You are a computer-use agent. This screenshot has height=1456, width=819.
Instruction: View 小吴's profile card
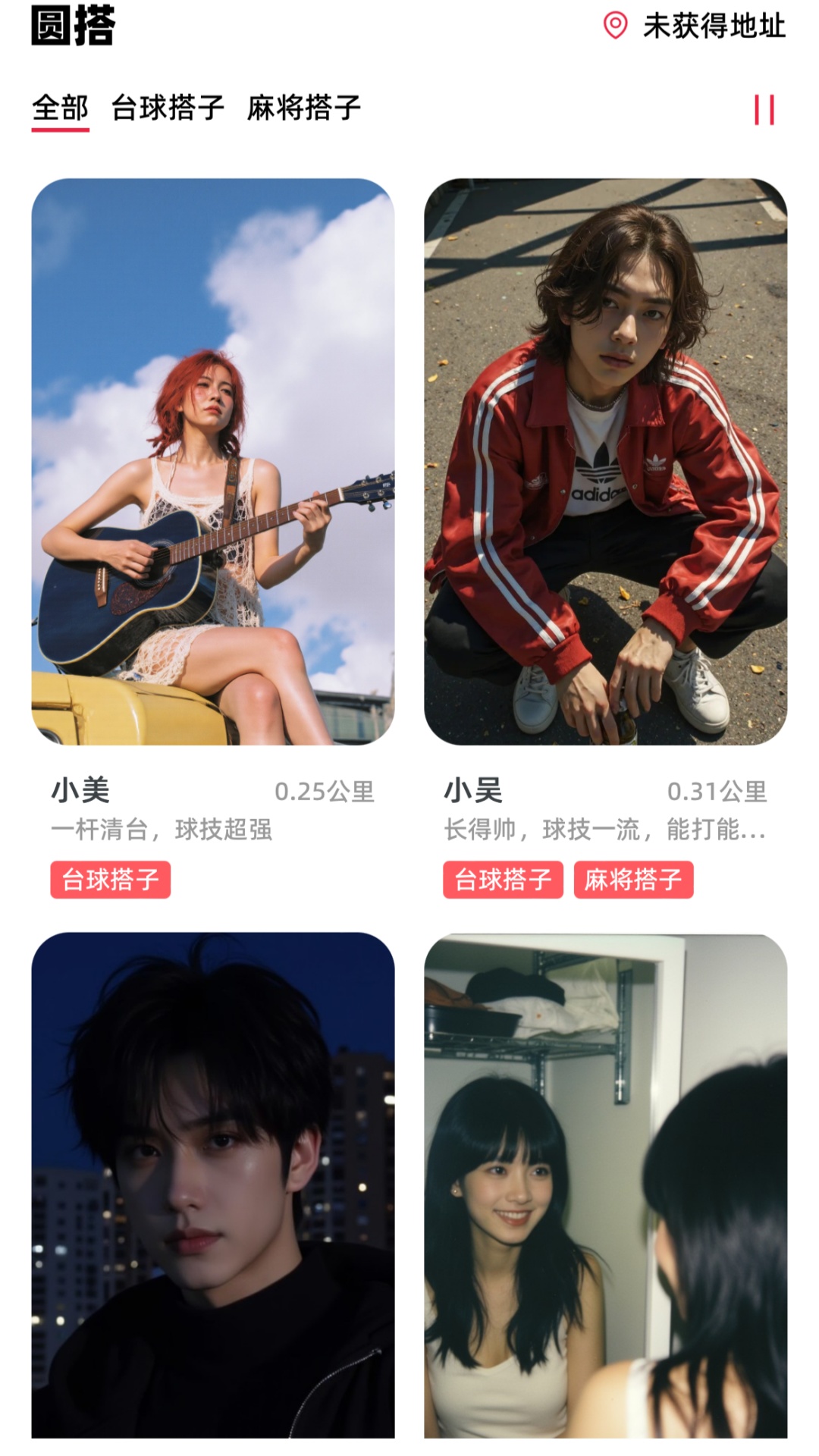tap(605, 461)
